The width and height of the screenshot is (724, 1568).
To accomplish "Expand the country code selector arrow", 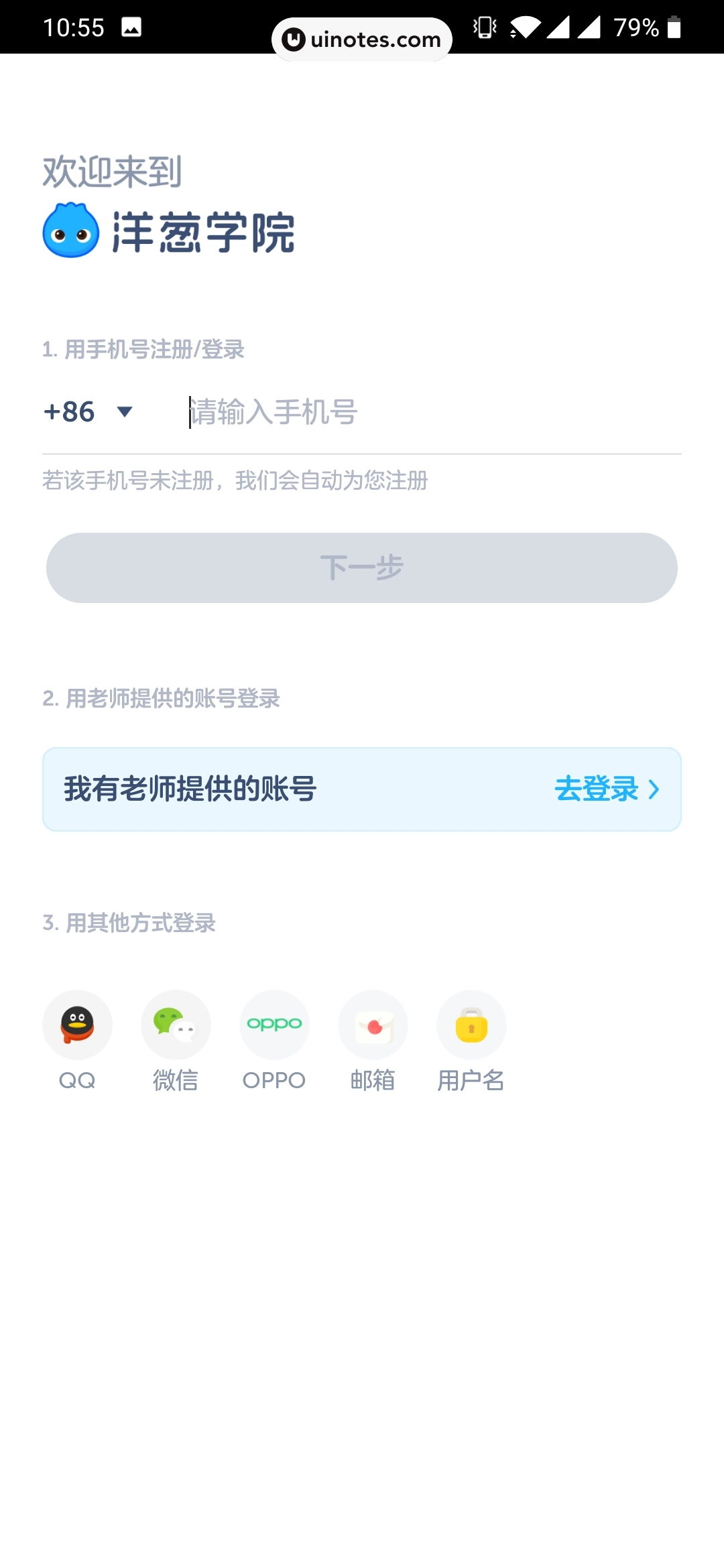I will (125, 412).
